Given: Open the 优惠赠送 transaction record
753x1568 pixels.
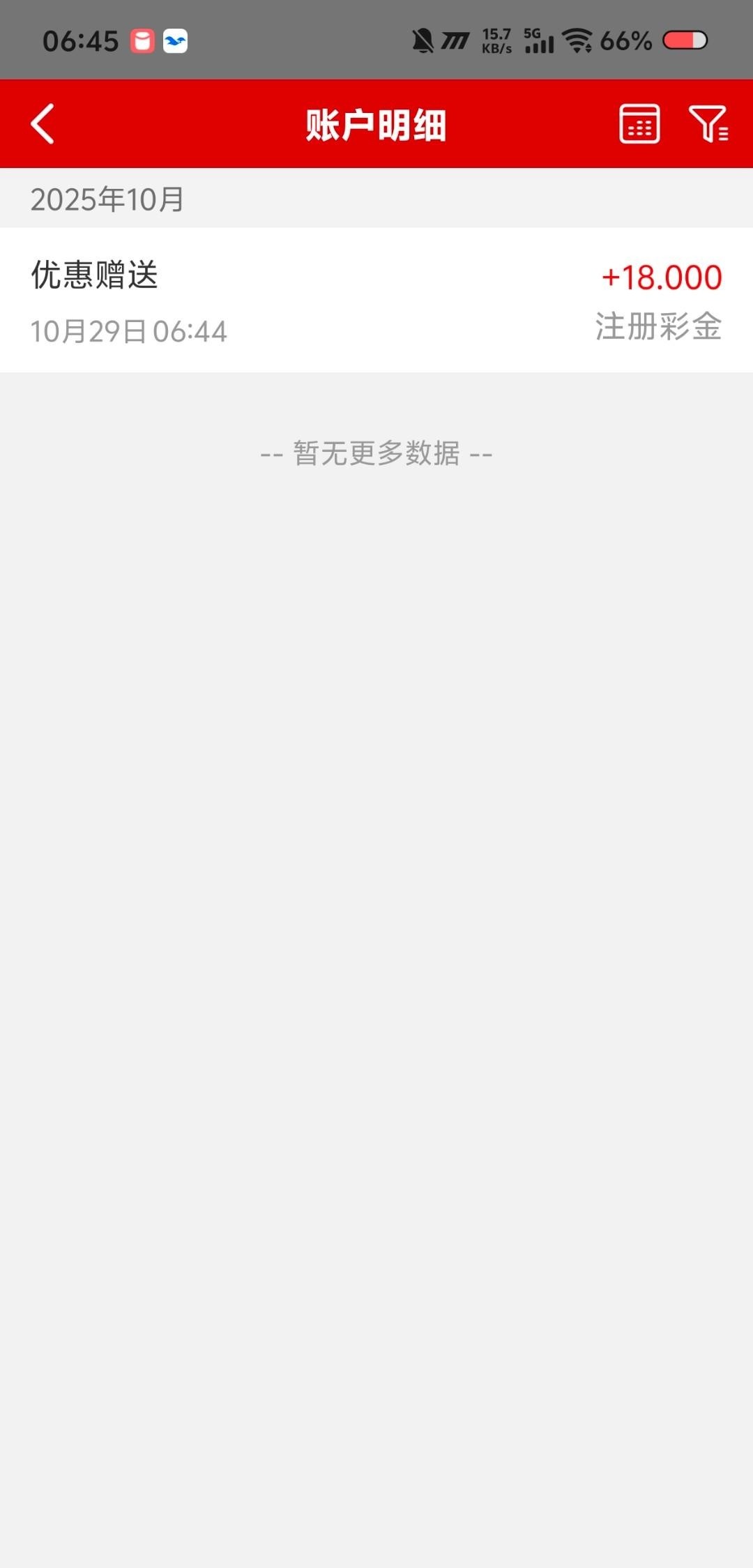Looking at the screenshot, I should [376, 300].
